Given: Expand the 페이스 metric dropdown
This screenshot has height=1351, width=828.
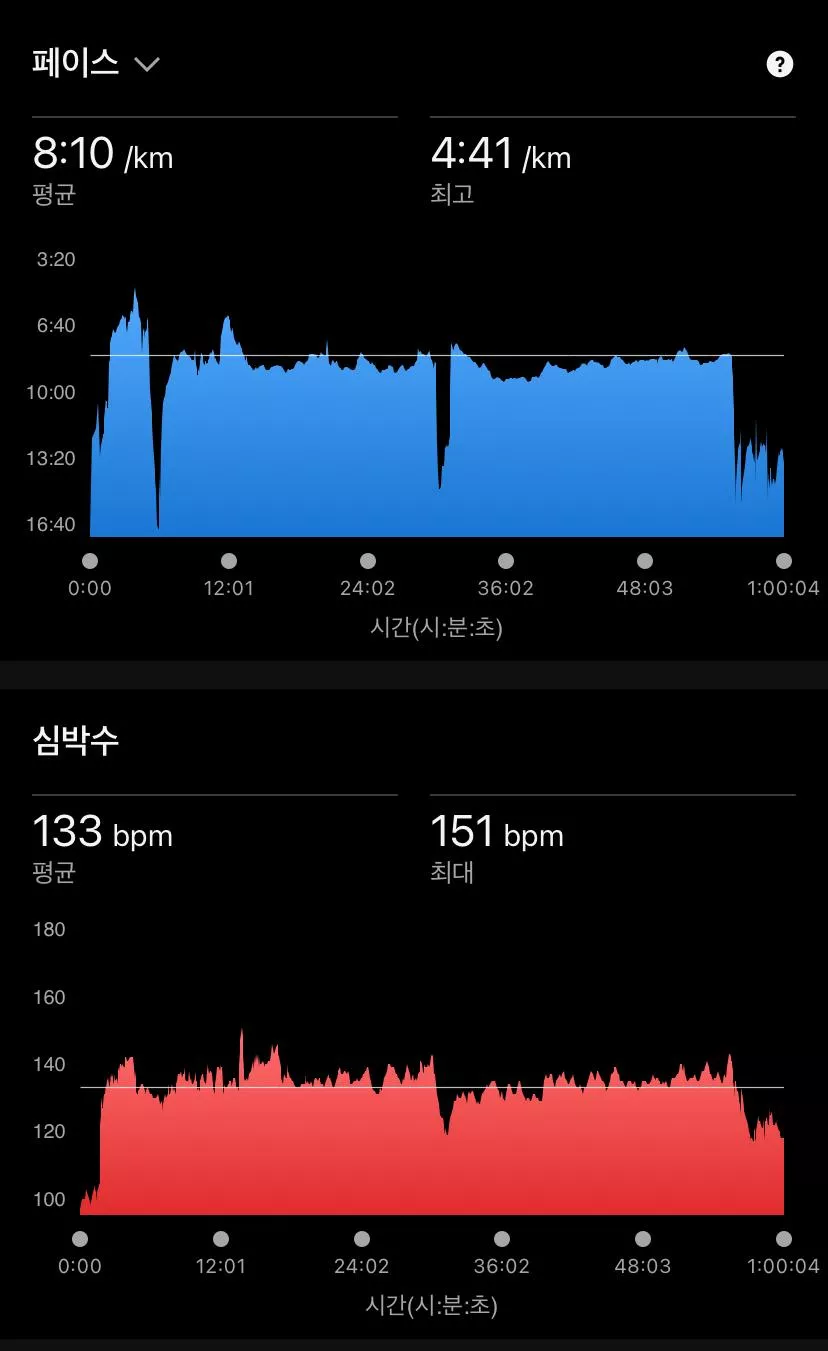Looking at the screenshot, I should [96, 64].
